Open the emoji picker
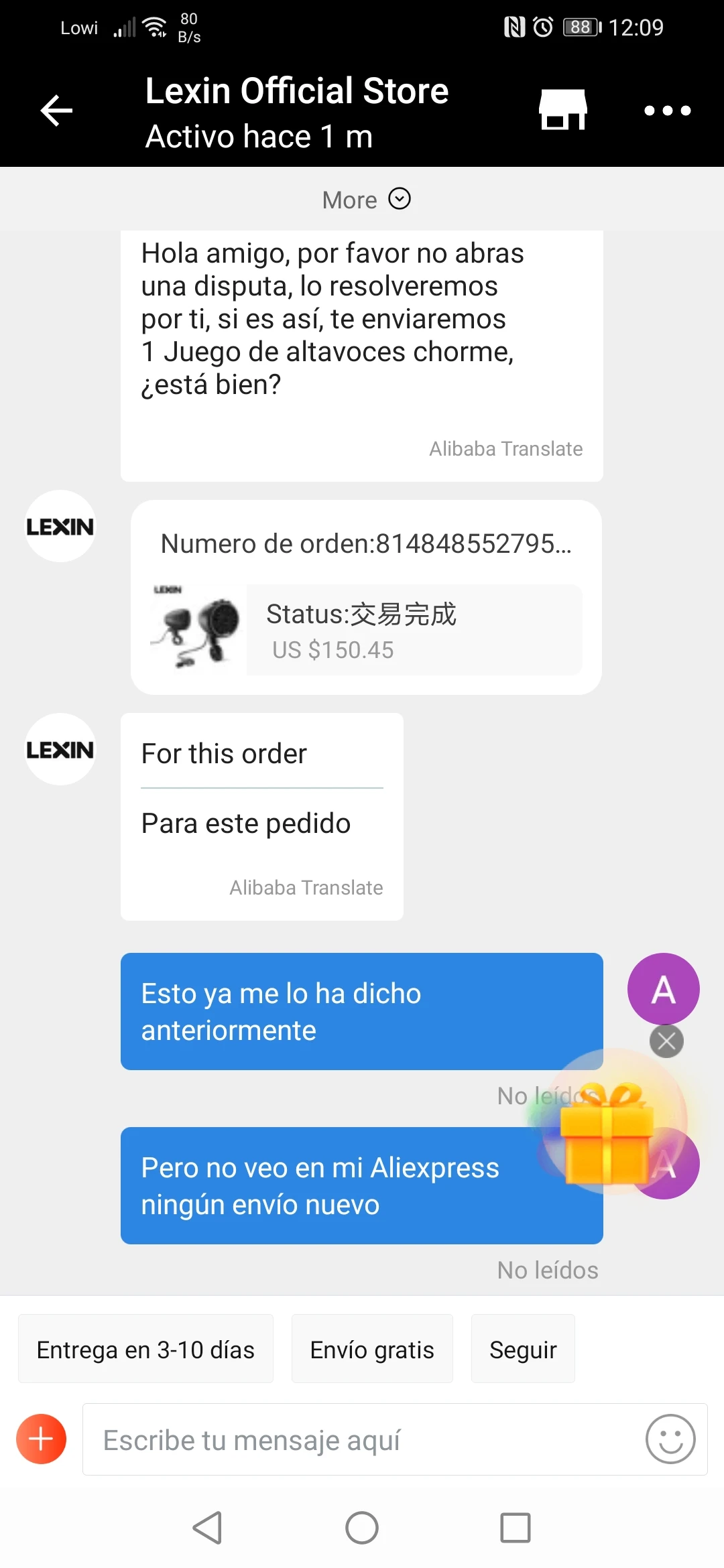Viewport: 724px width, 1568px height. tap(670, 1439)
